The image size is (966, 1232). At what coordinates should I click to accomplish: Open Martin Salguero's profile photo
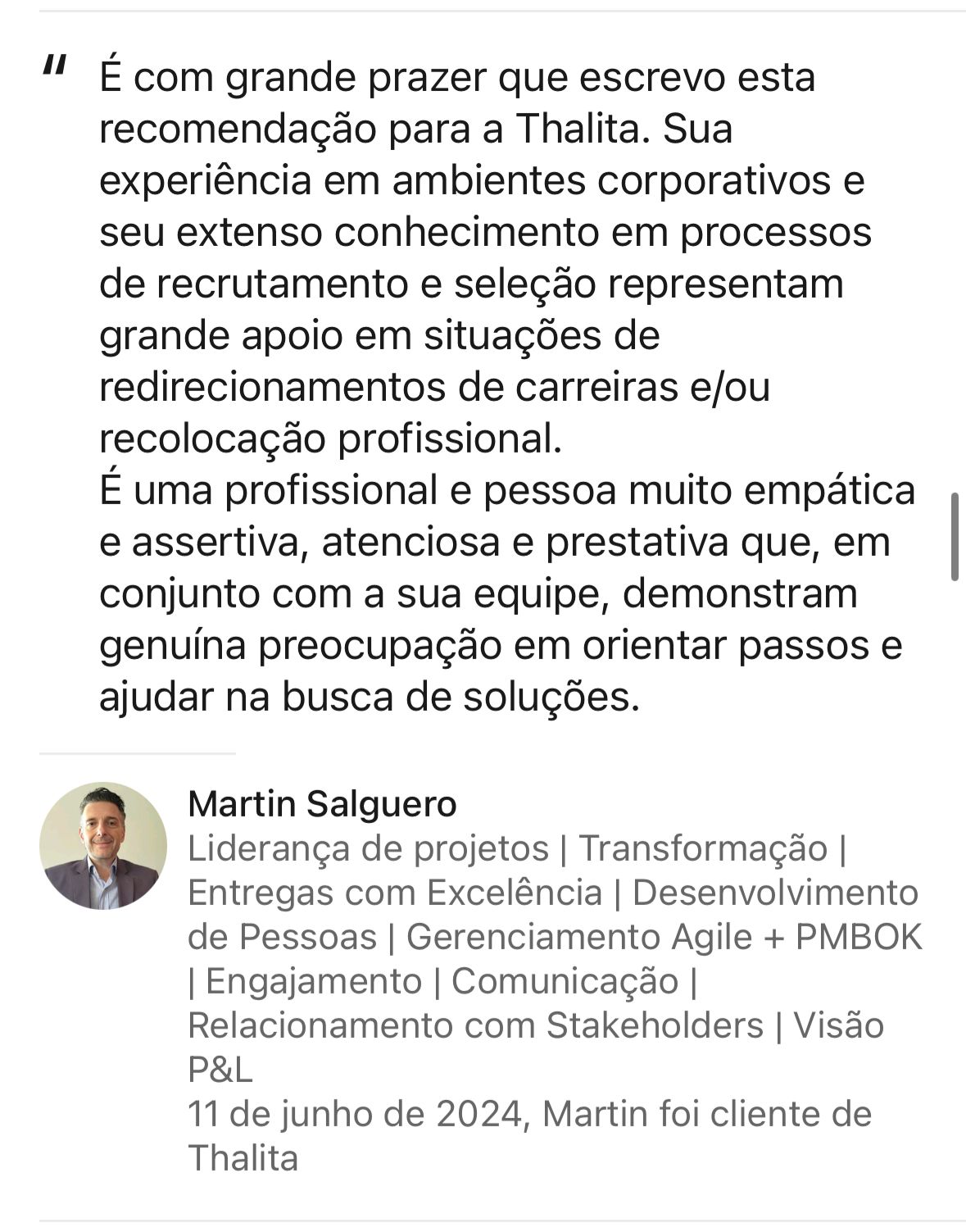[x=102, y=845]
